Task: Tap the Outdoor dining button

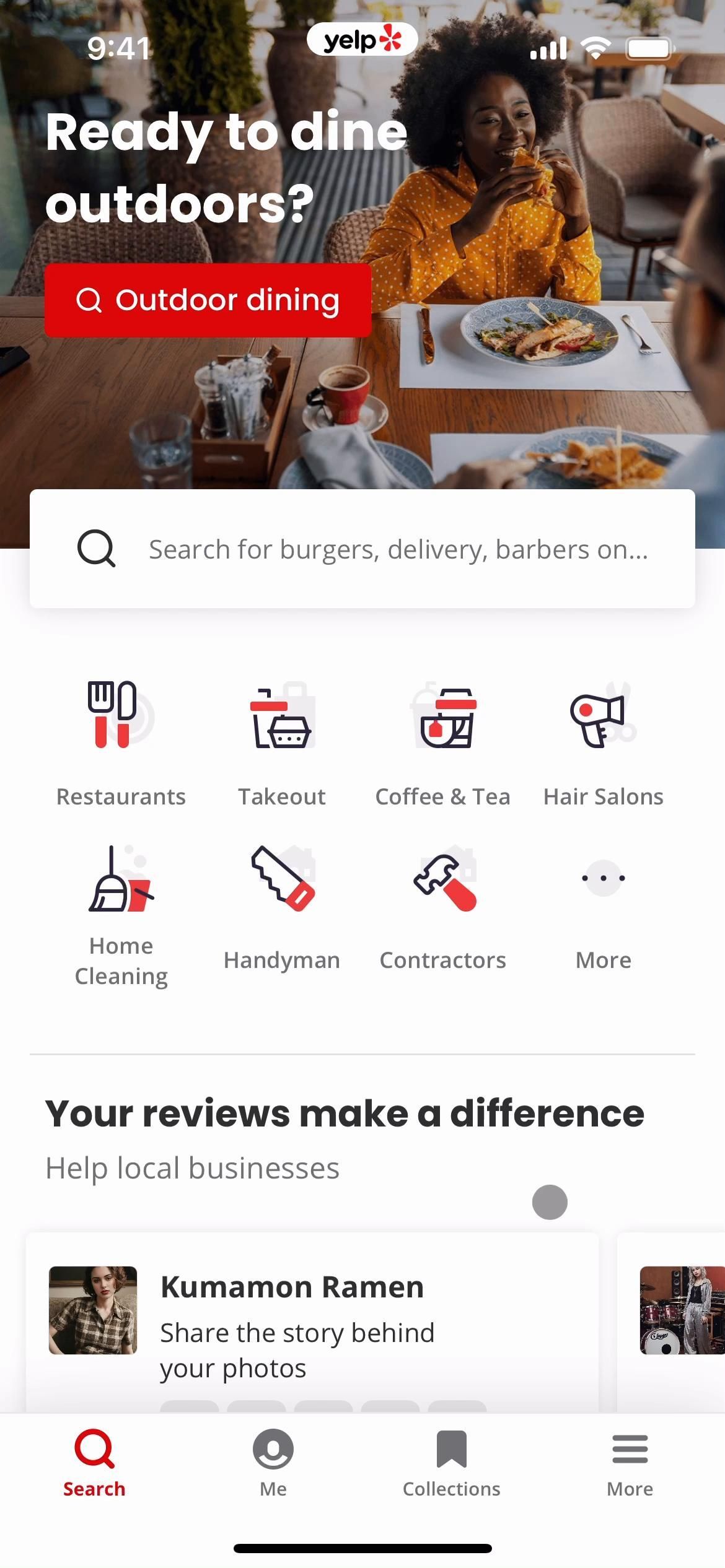Action: [x=208, y=300]
